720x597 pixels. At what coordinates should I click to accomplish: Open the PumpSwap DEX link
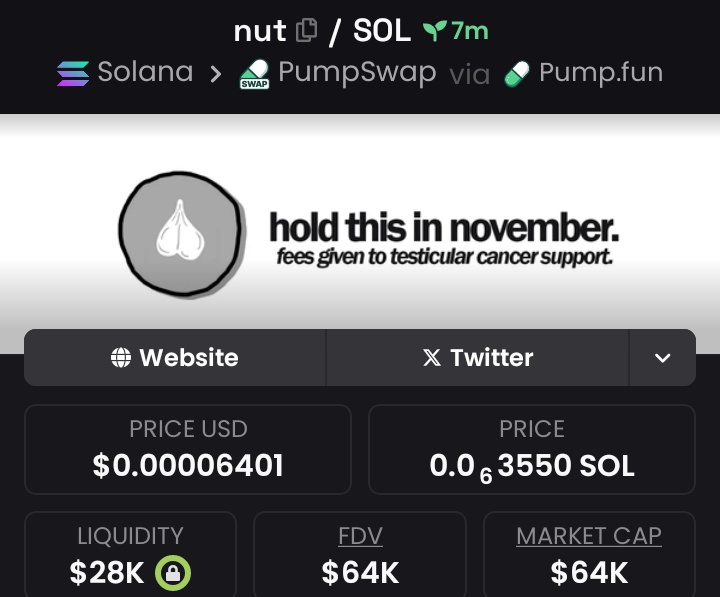338,73
